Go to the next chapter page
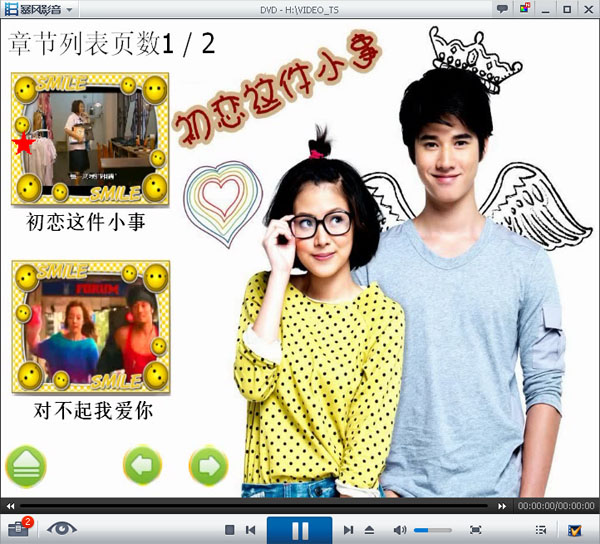Viewport: 600px width, 544px height. [208, 465]
